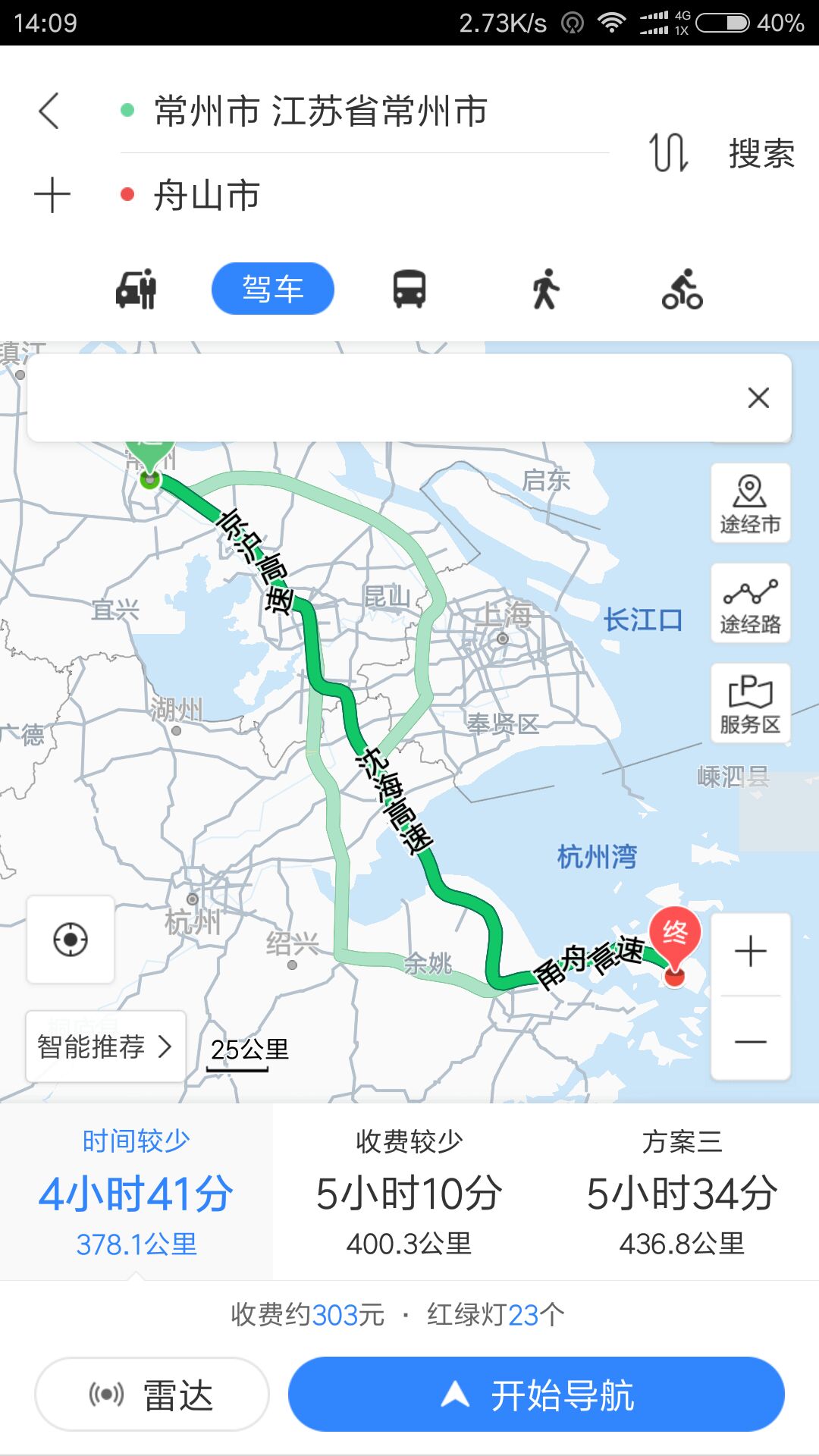The width and height of the screenshot is (819, 1456).
Task: Select the 驾车 driving tab
Action: coord(273,289)
